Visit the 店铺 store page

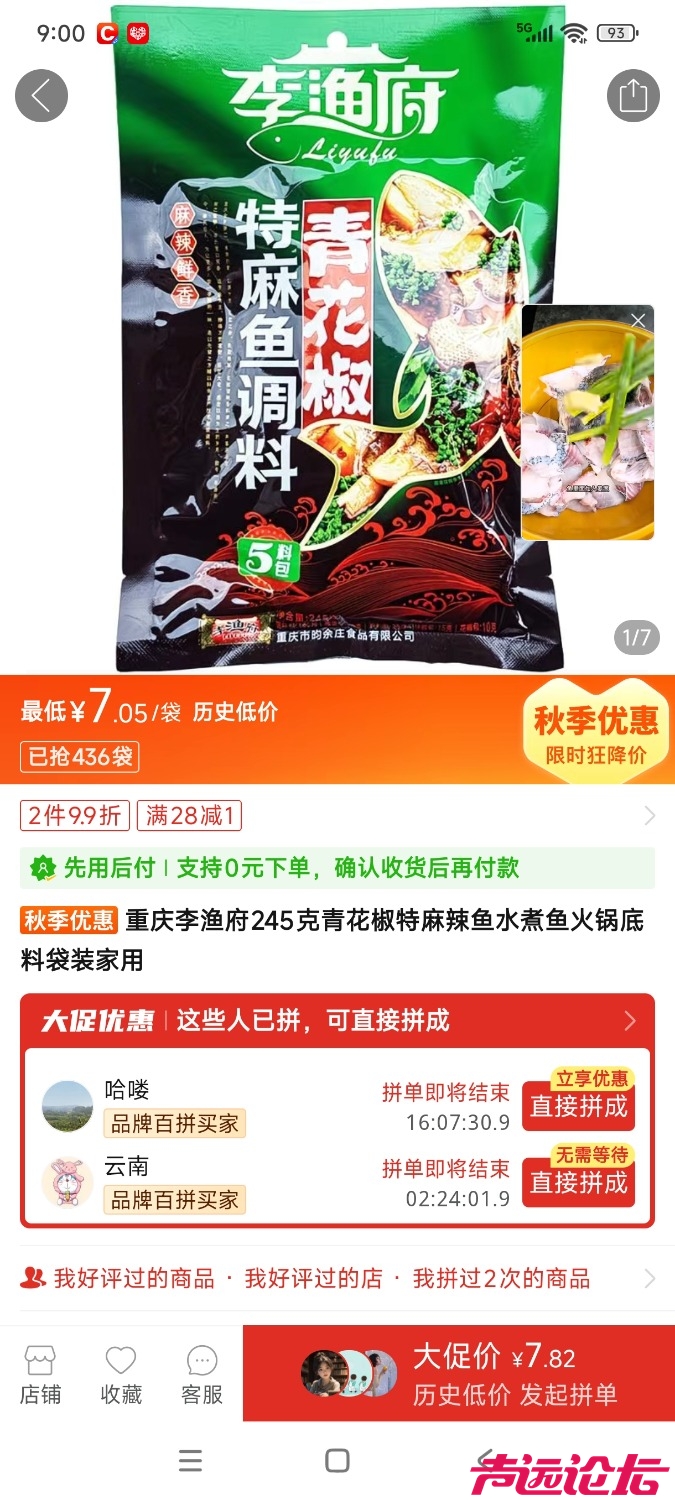[x=40, y=1374]
